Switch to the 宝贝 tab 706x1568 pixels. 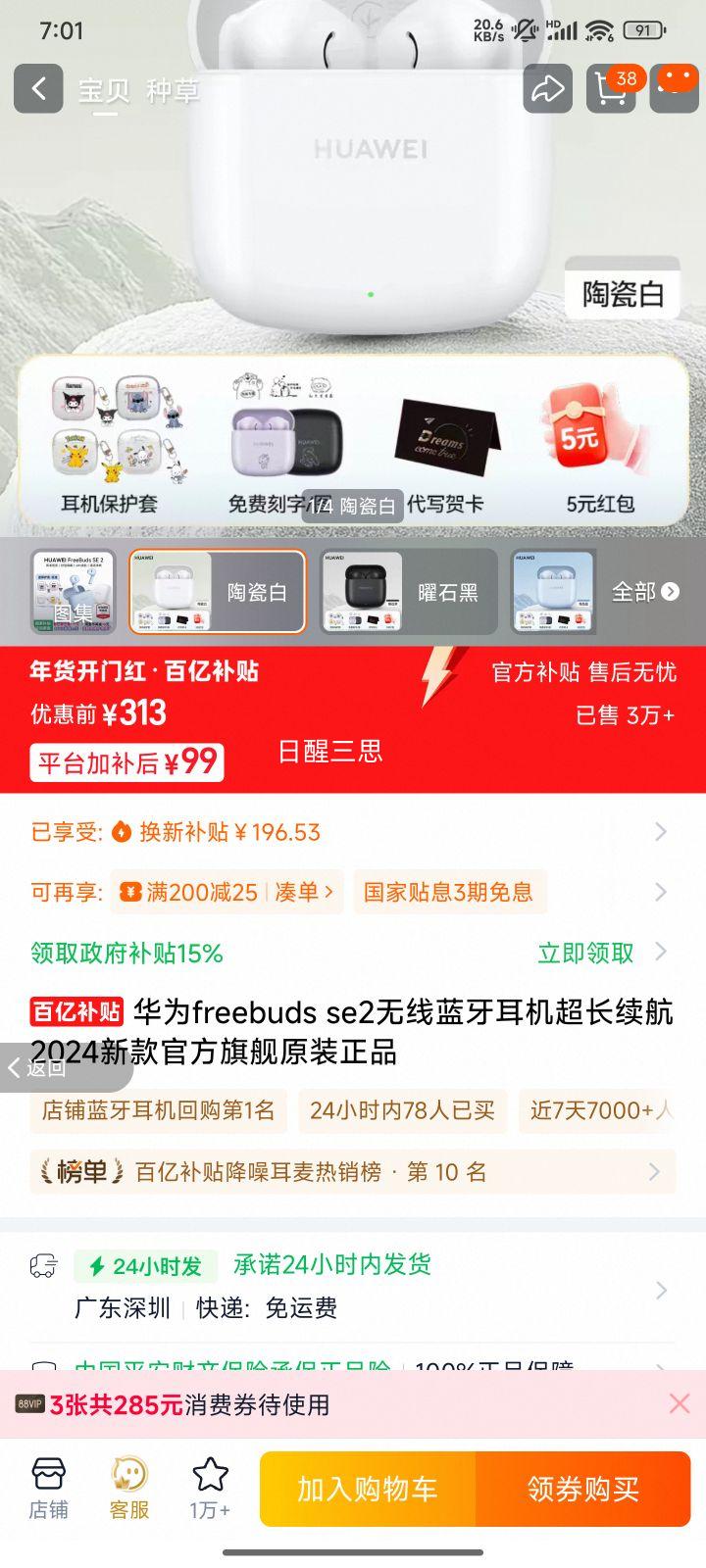[103, 89]
